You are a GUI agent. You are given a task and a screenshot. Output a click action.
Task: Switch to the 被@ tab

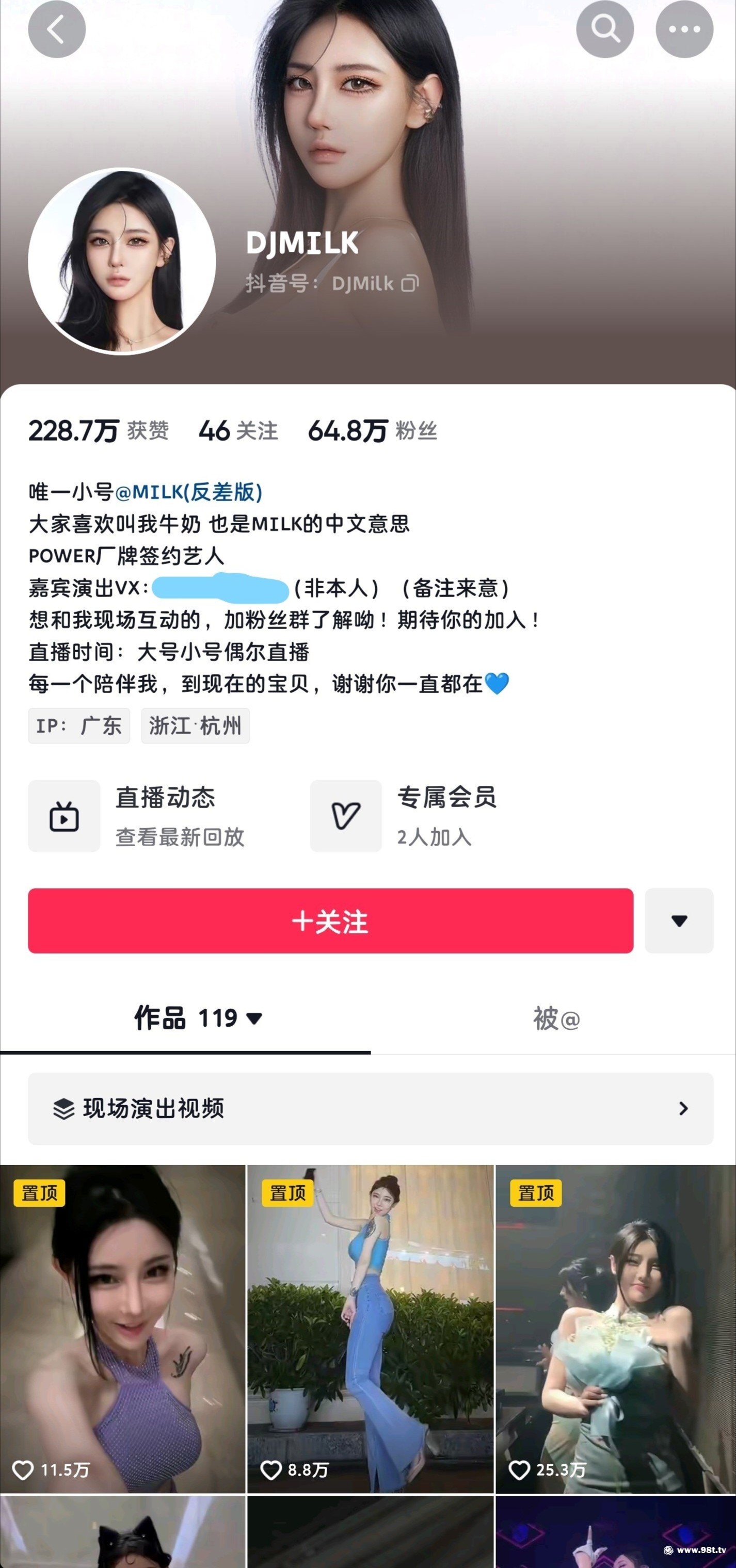556,1019
